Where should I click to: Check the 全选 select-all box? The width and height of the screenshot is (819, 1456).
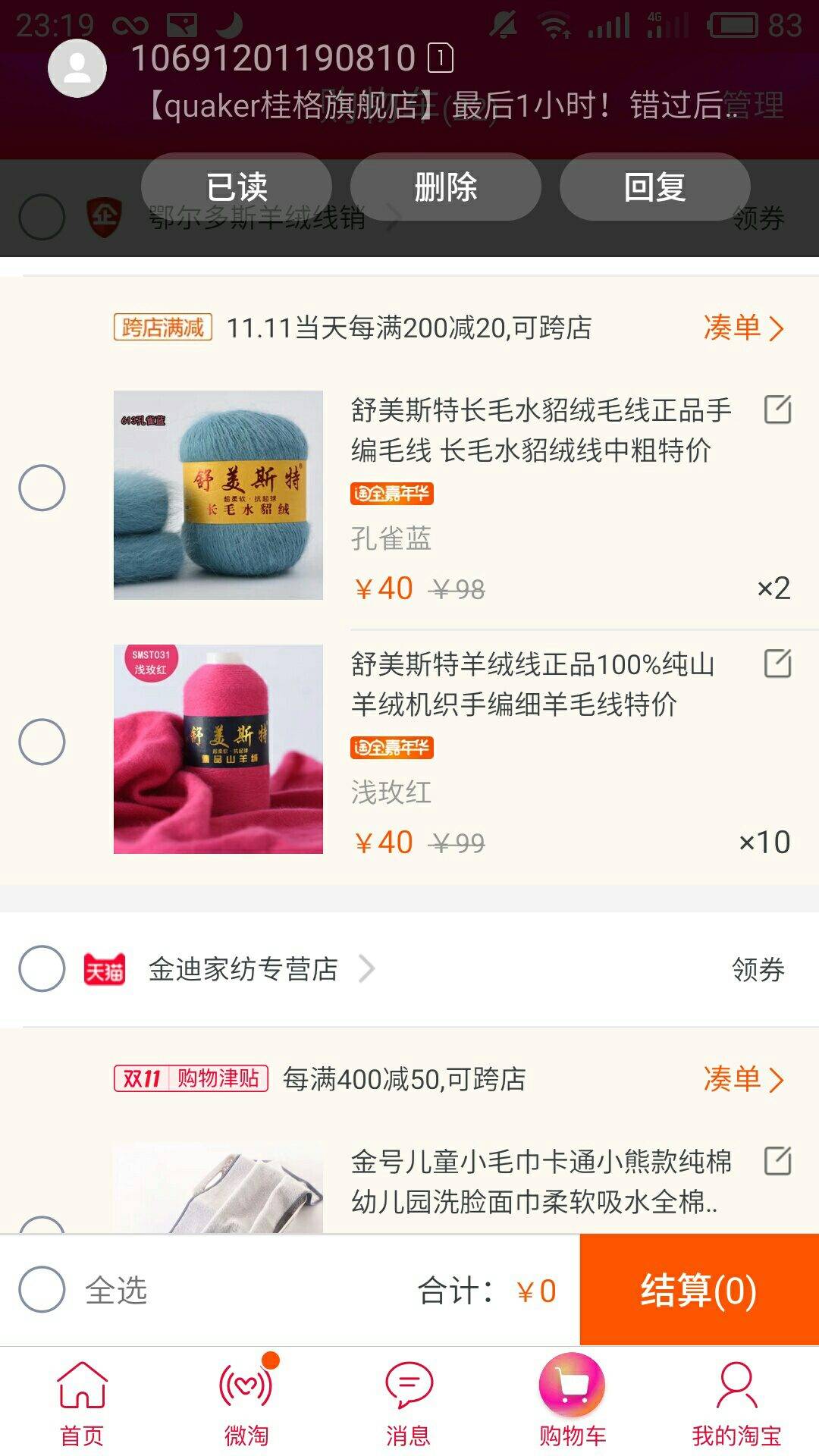coord(42,1289)
